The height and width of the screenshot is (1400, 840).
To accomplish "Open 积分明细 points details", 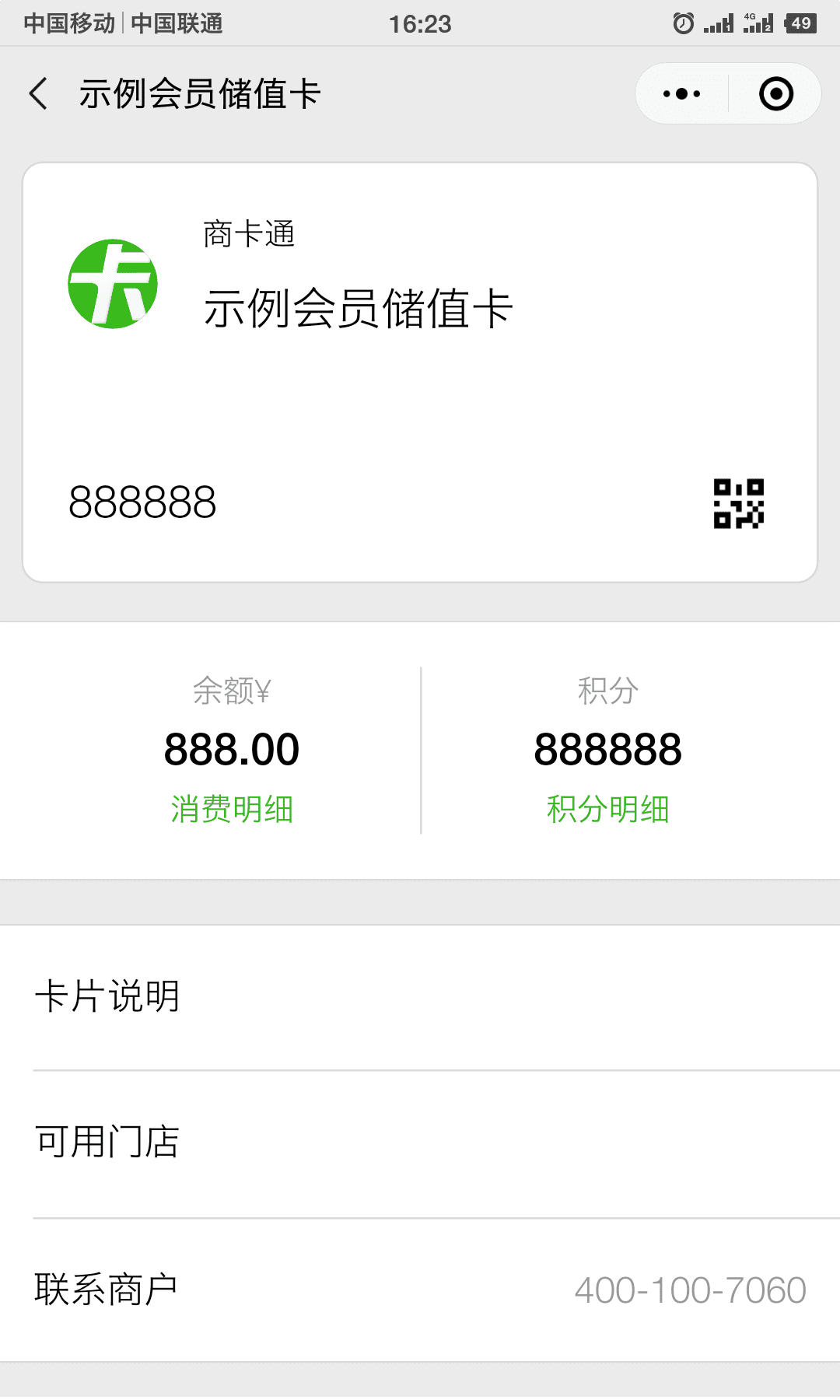I will pos(607,809).
